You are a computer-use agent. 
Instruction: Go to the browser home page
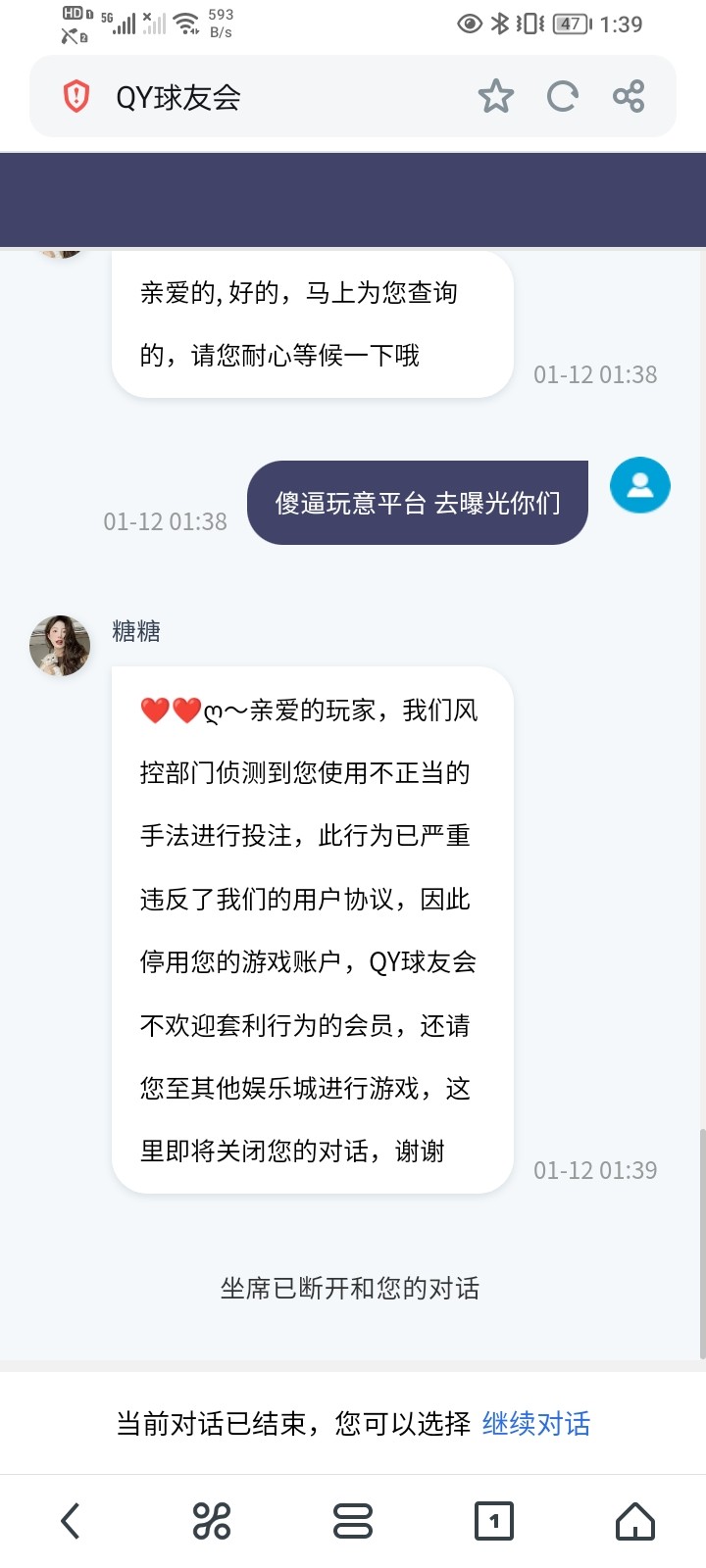(635, 1521)
